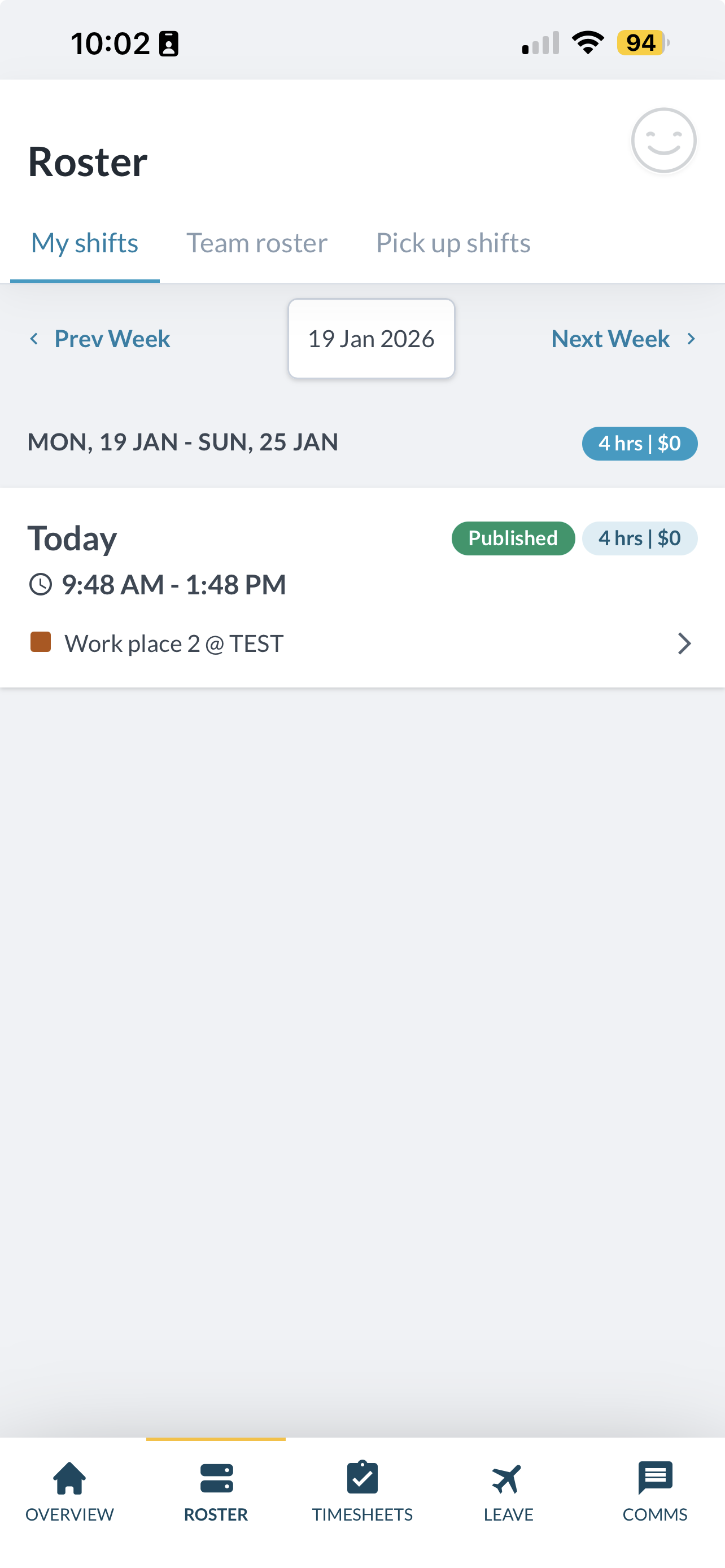
Task: Select the My shifts tab text
Action: pyautogui.click(x=84, y=242)
